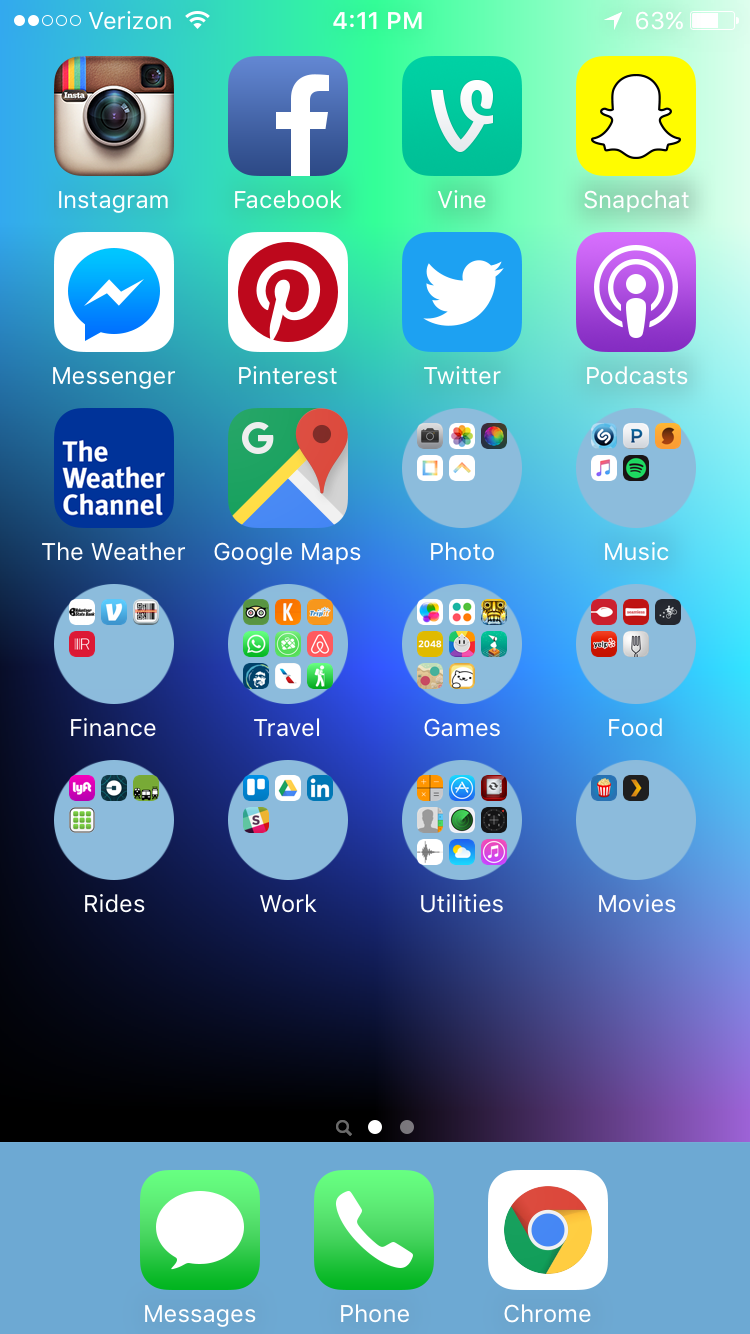Open the Messages app in the dock

tap(199, 1230)
